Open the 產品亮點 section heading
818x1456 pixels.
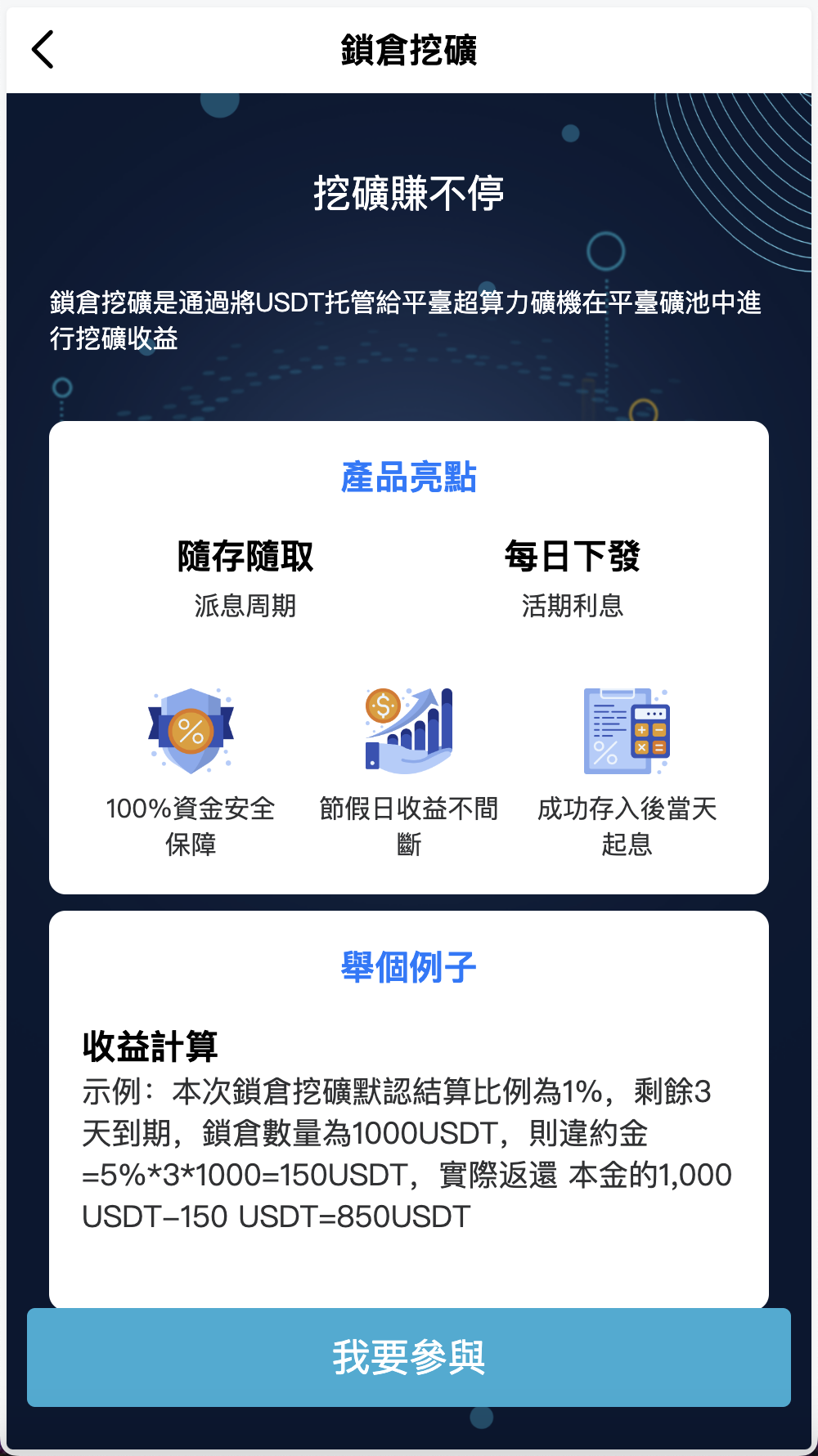409,477
